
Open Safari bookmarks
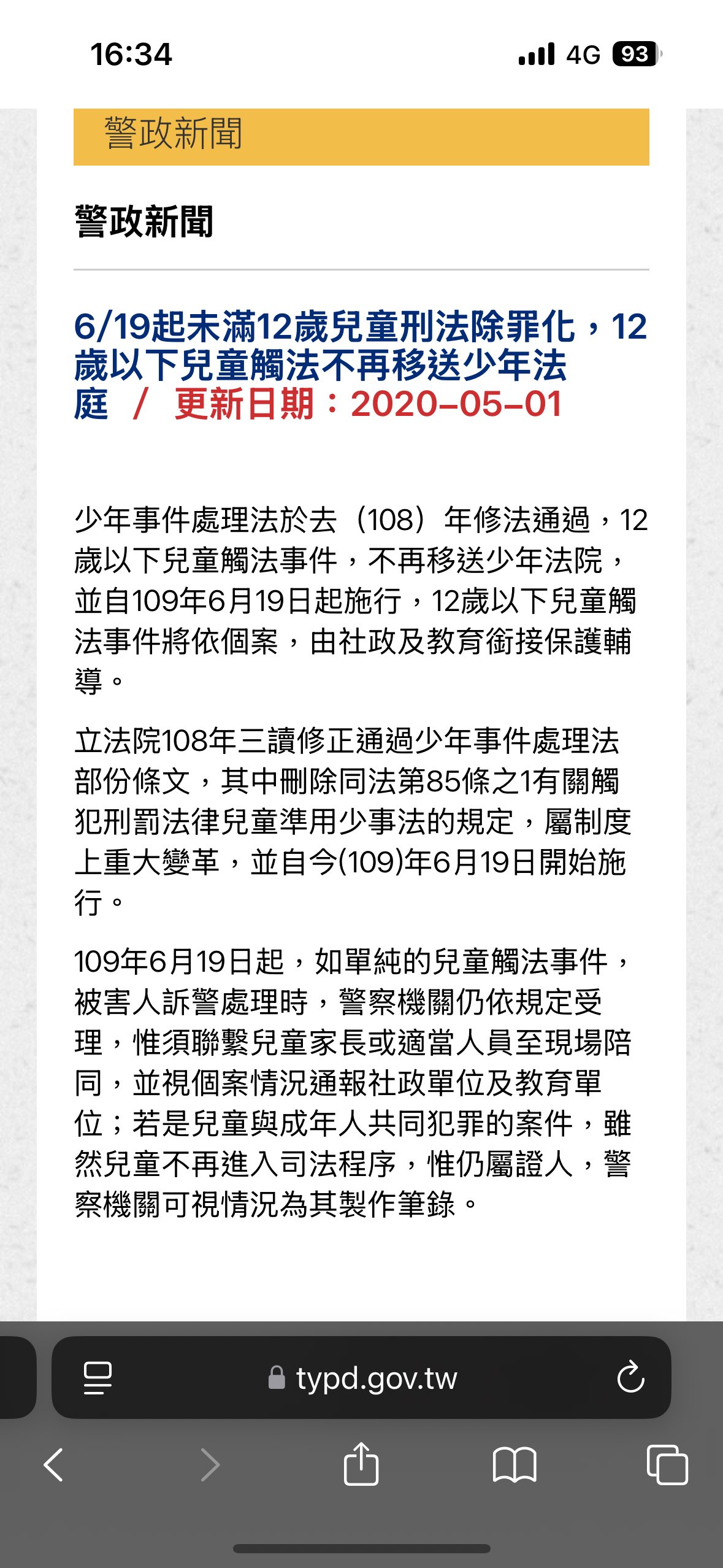pyautogui.click(x=515, y=1465)
